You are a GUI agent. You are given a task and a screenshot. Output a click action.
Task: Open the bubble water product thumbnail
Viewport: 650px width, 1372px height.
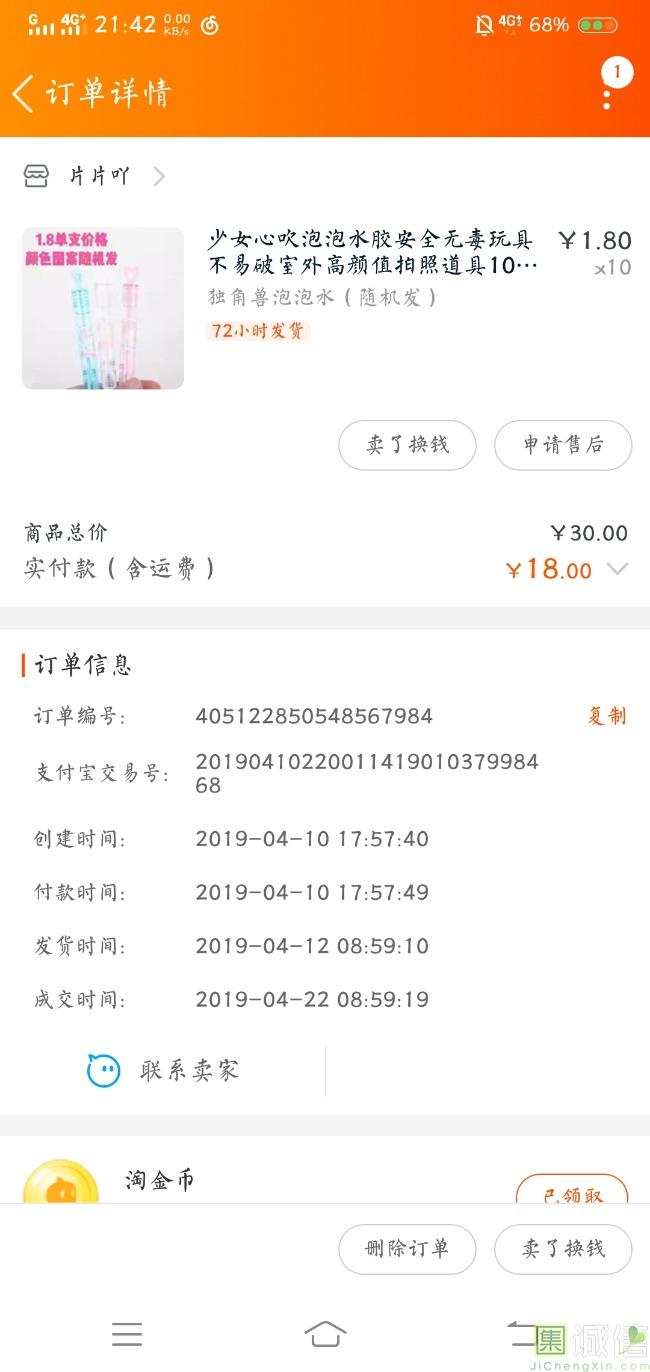click(103, 308)
